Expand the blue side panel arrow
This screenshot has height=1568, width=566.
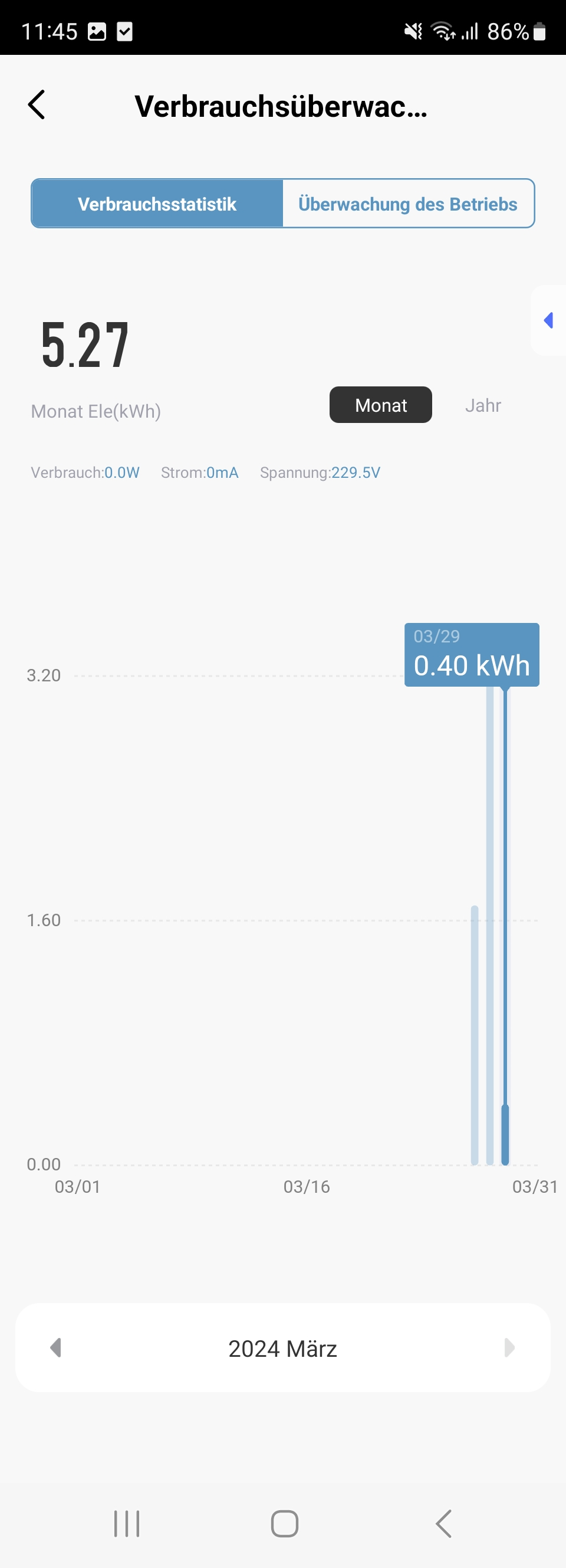click(548, 320)
